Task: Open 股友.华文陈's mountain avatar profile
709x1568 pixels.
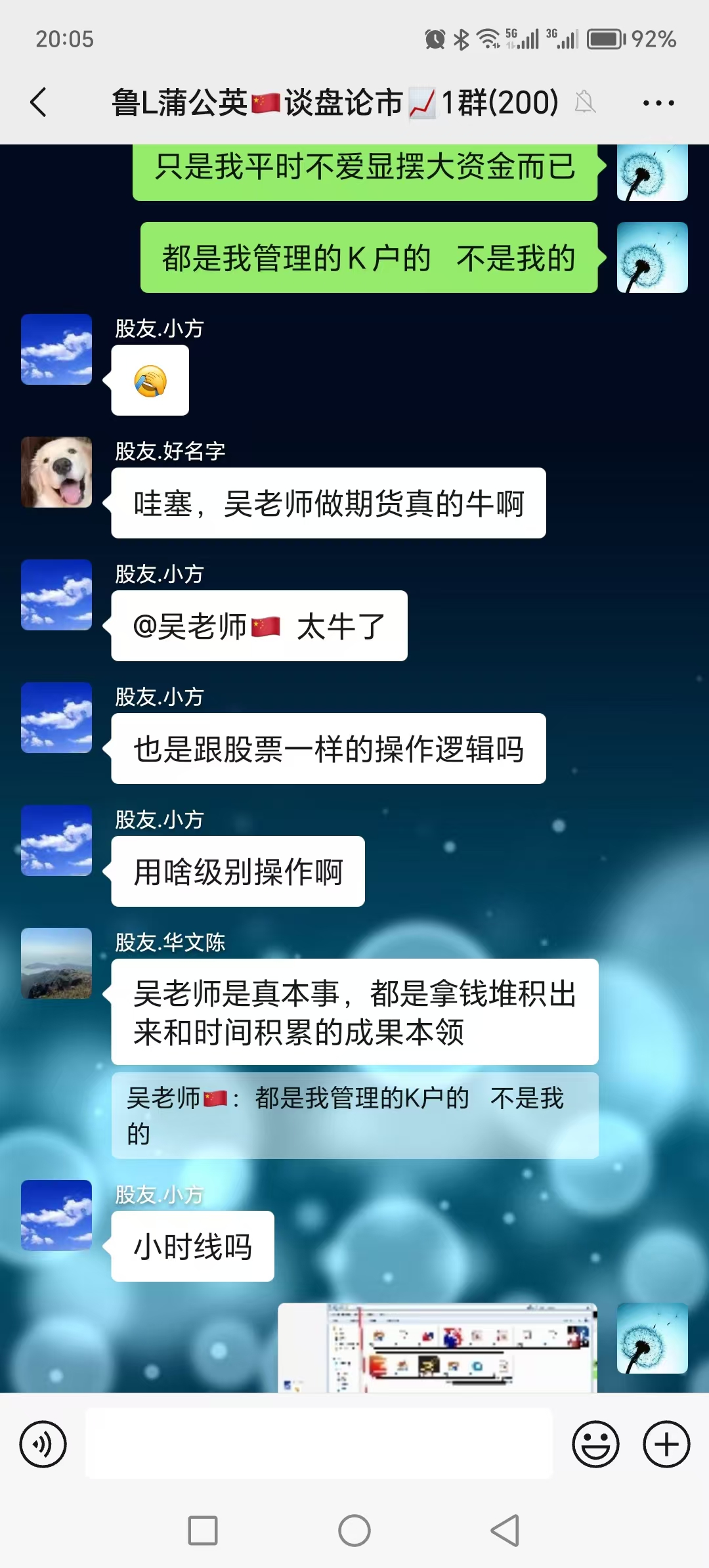Action: click(56, 963)
